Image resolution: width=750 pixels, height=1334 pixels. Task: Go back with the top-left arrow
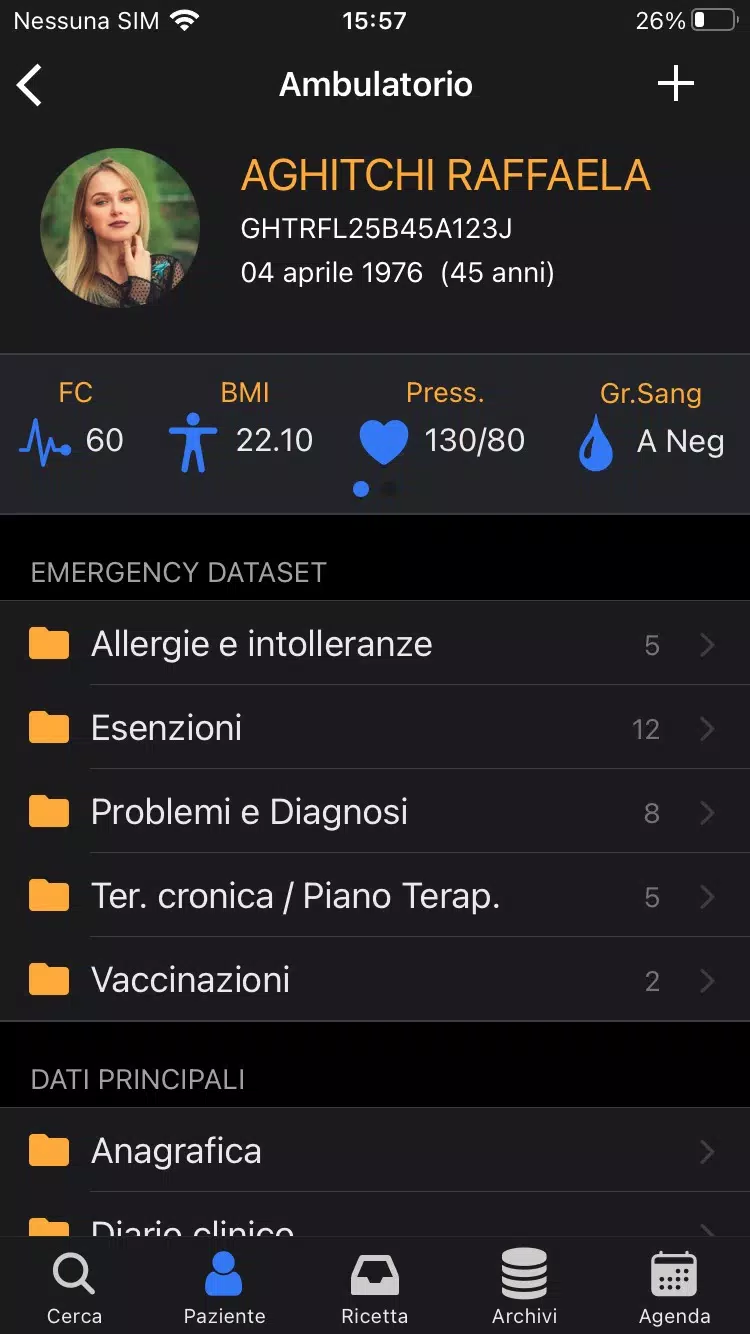coord(30,85)
